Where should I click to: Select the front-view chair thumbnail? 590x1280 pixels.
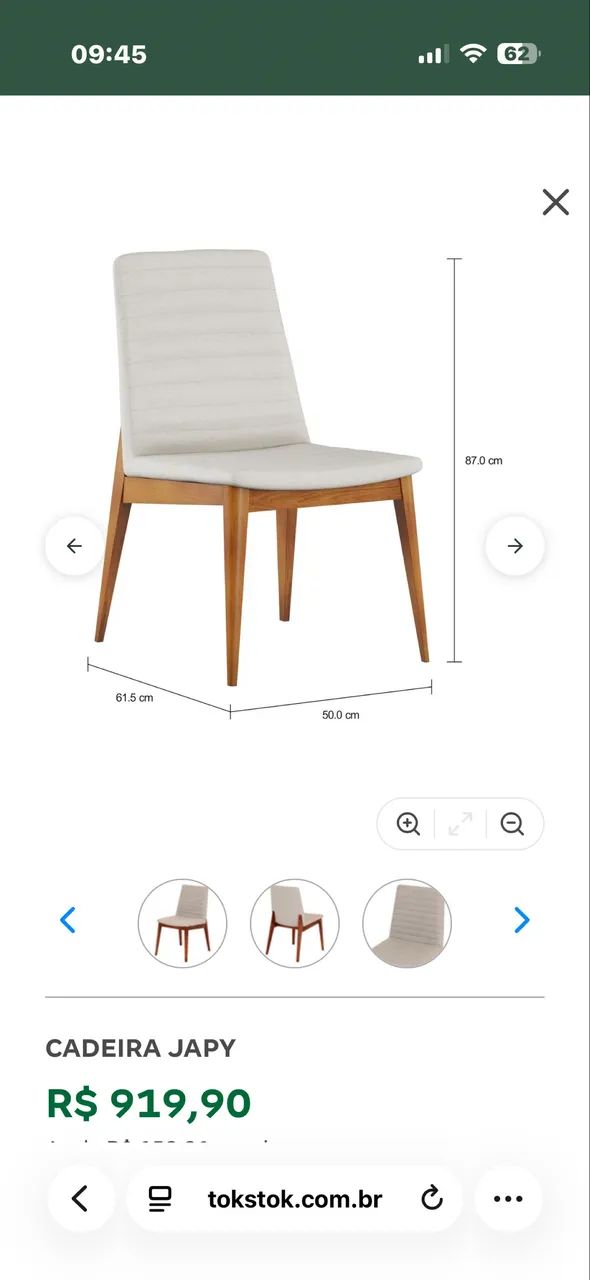pyautogui.click(x=182, y=923)
